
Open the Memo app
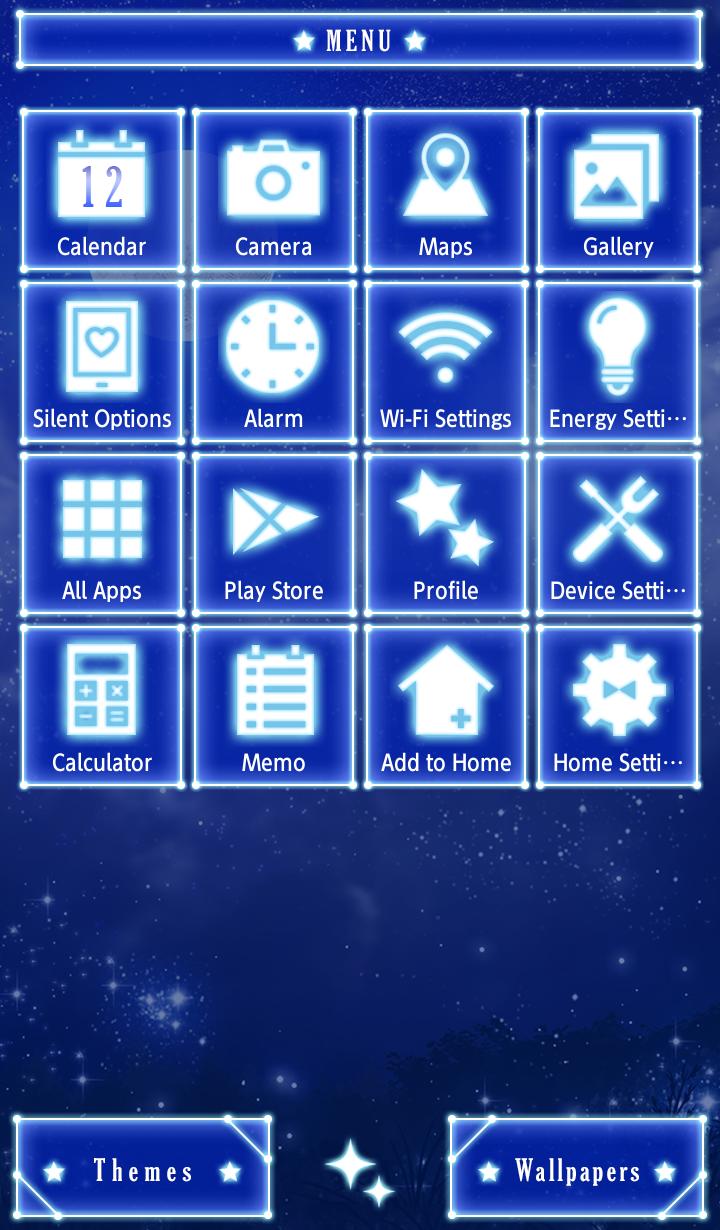point(274,706)
